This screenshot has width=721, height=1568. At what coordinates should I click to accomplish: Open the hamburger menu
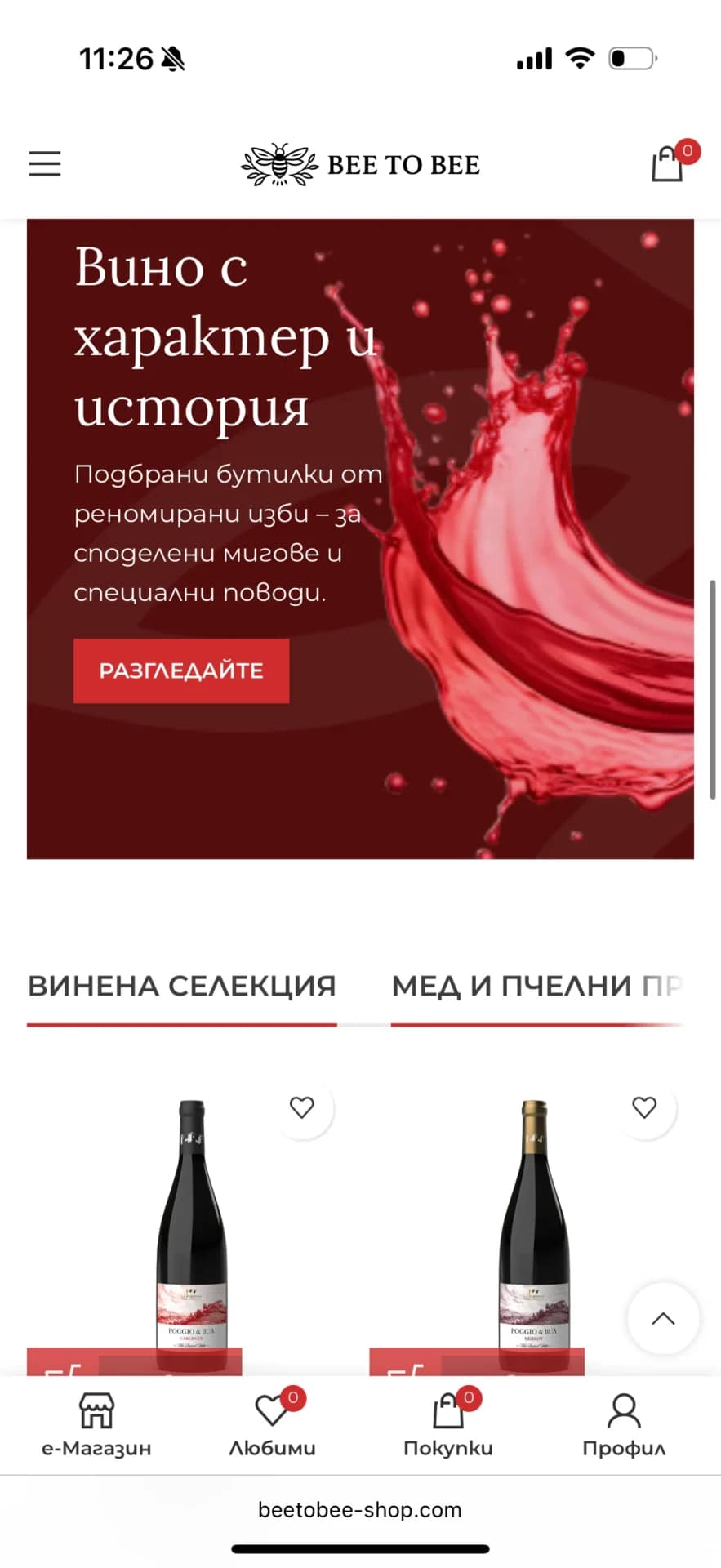[x=45, y=163]
